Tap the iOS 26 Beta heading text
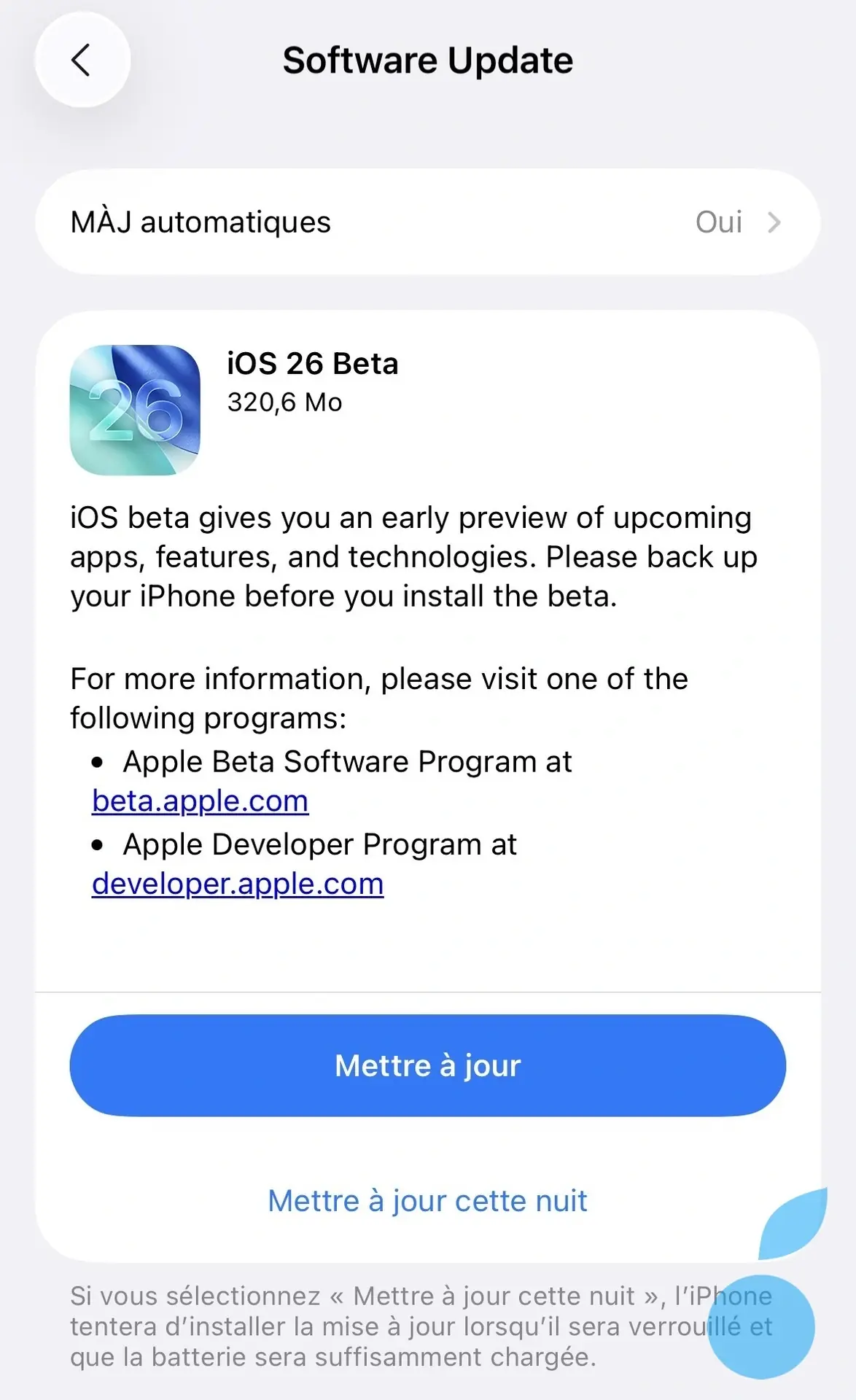Screen dimensions: 856x1400 (x=311, y=364)
